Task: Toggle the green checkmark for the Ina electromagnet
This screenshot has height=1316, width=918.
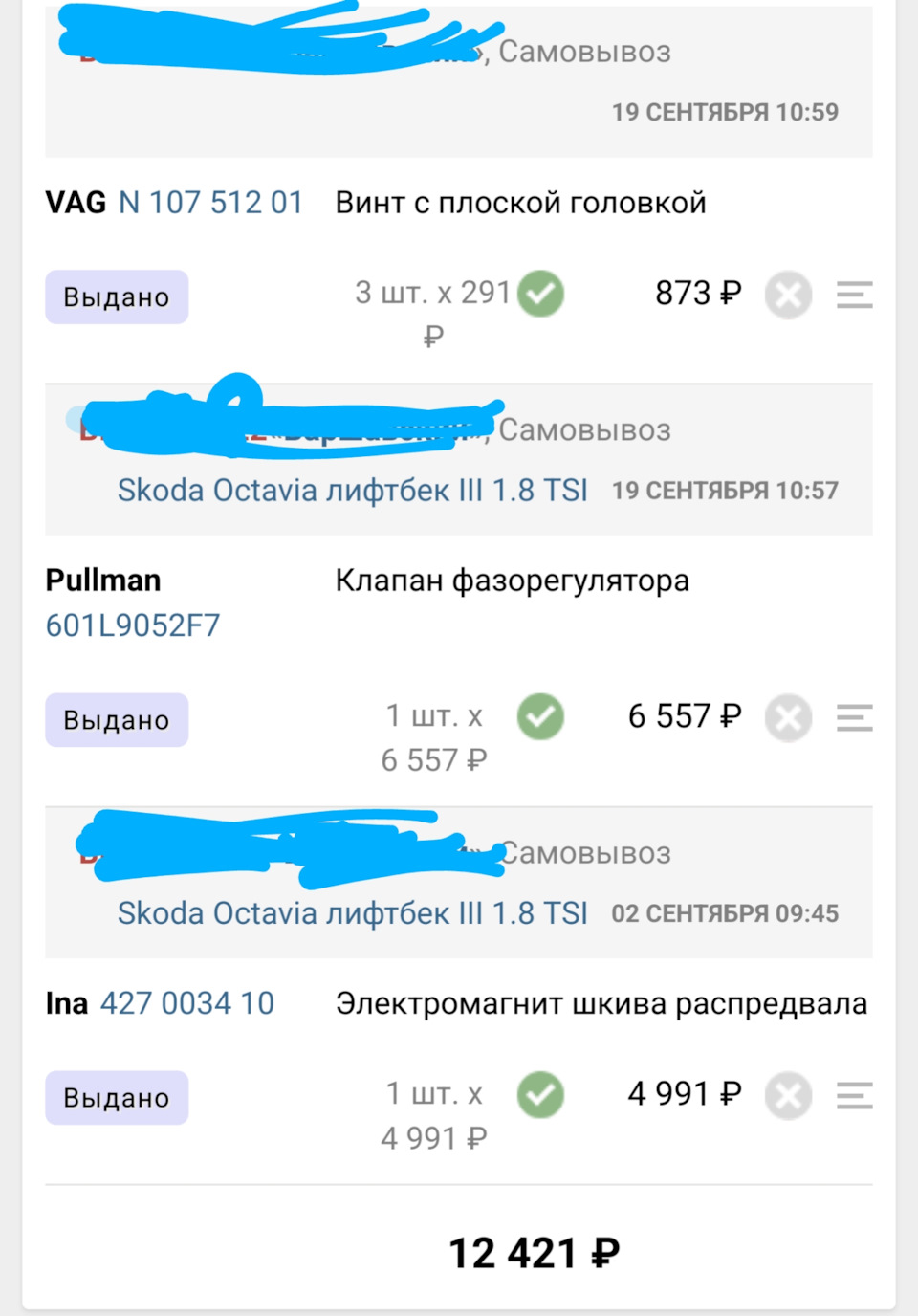Action: pyautogui.click(x=538, y=1092)
